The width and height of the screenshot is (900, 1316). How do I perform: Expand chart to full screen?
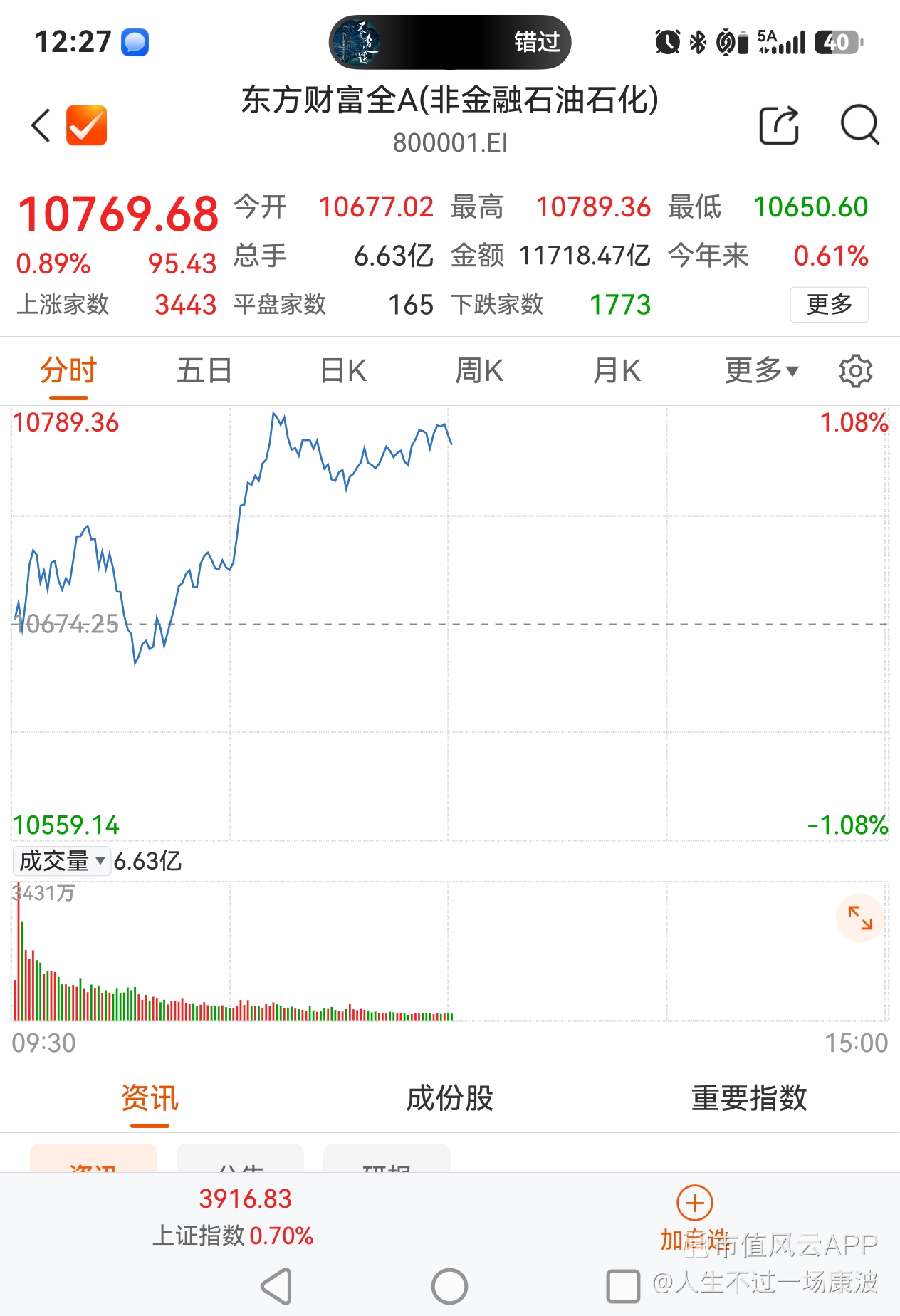pyautogui.click(x=859, y=917)
